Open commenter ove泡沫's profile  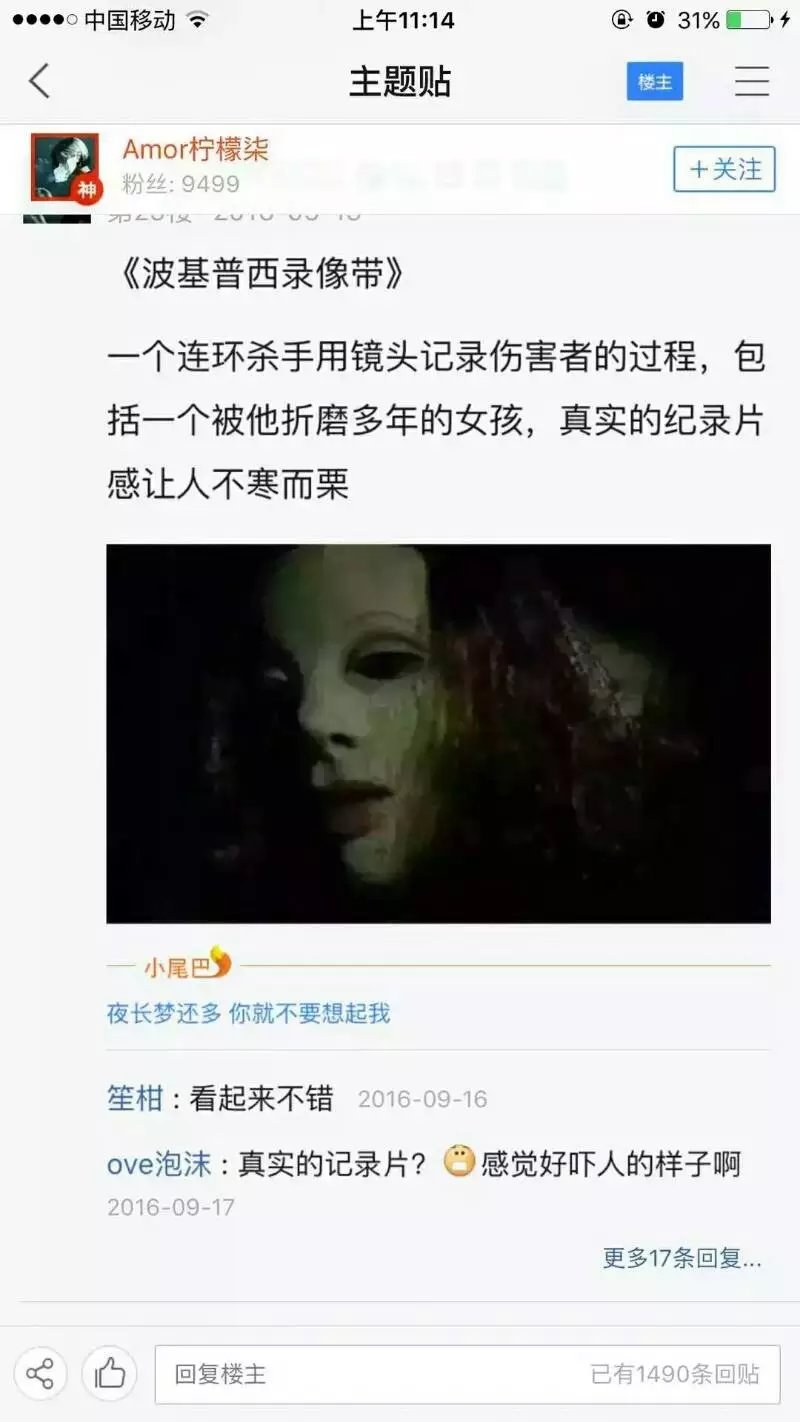click(159, 1164)
